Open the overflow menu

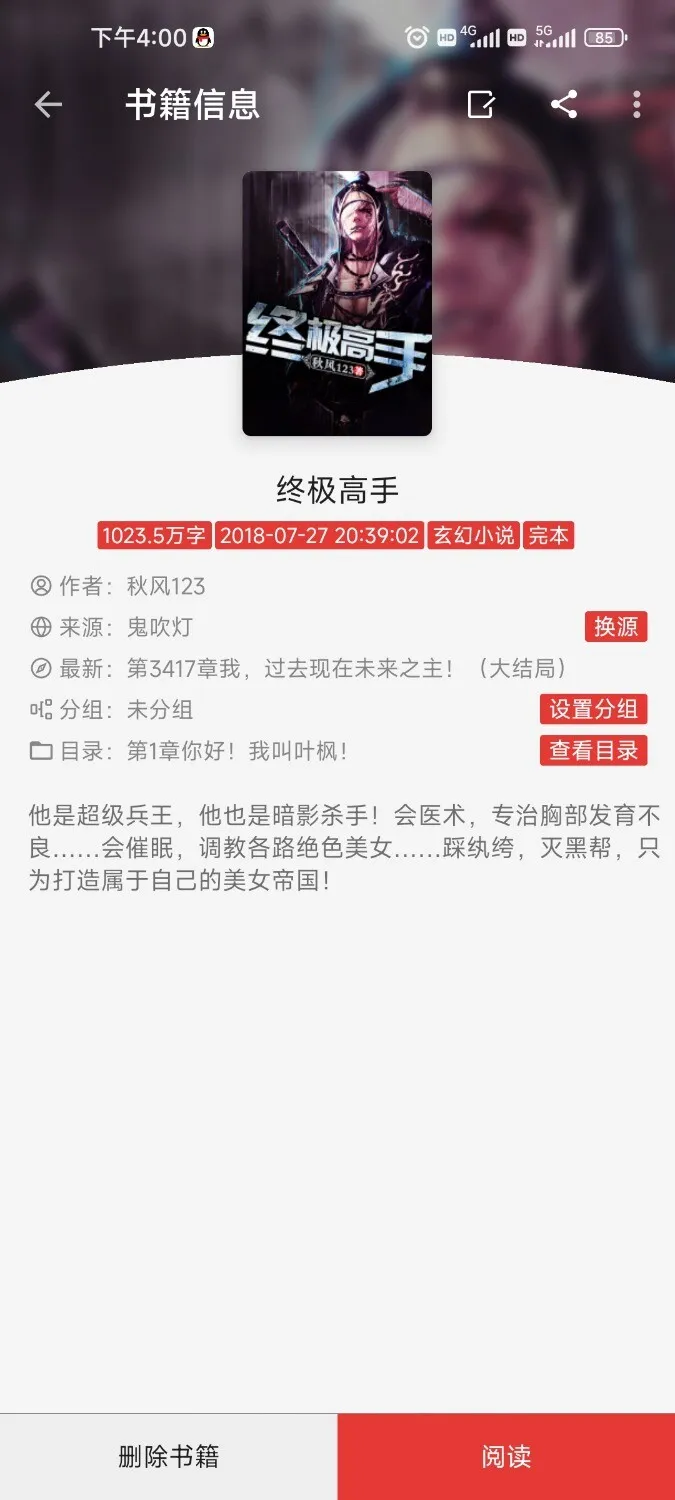(x=637, y=104)
